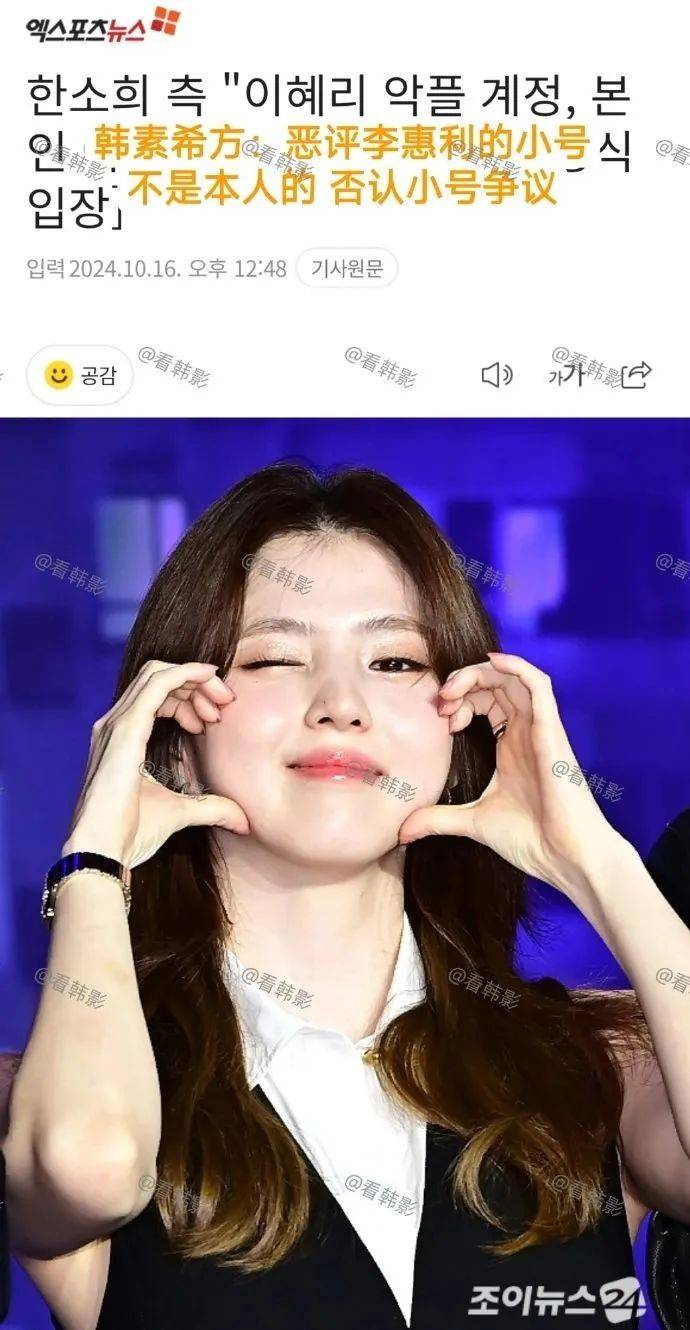Listen to the article with the speaker icon
This screenshot has height=1330, width=690.
pyautogui.click(x=496, y=375)
